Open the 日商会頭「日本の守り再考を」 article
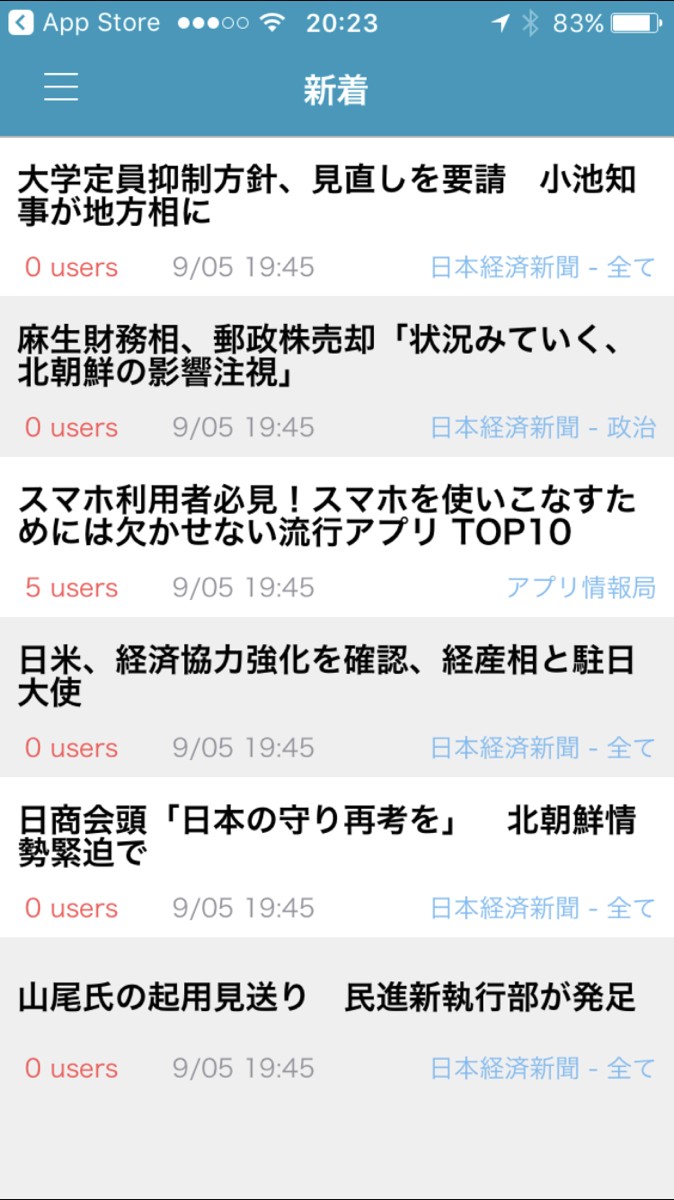The width and height of the screenshot is (674, 1200). coord(326,837)
